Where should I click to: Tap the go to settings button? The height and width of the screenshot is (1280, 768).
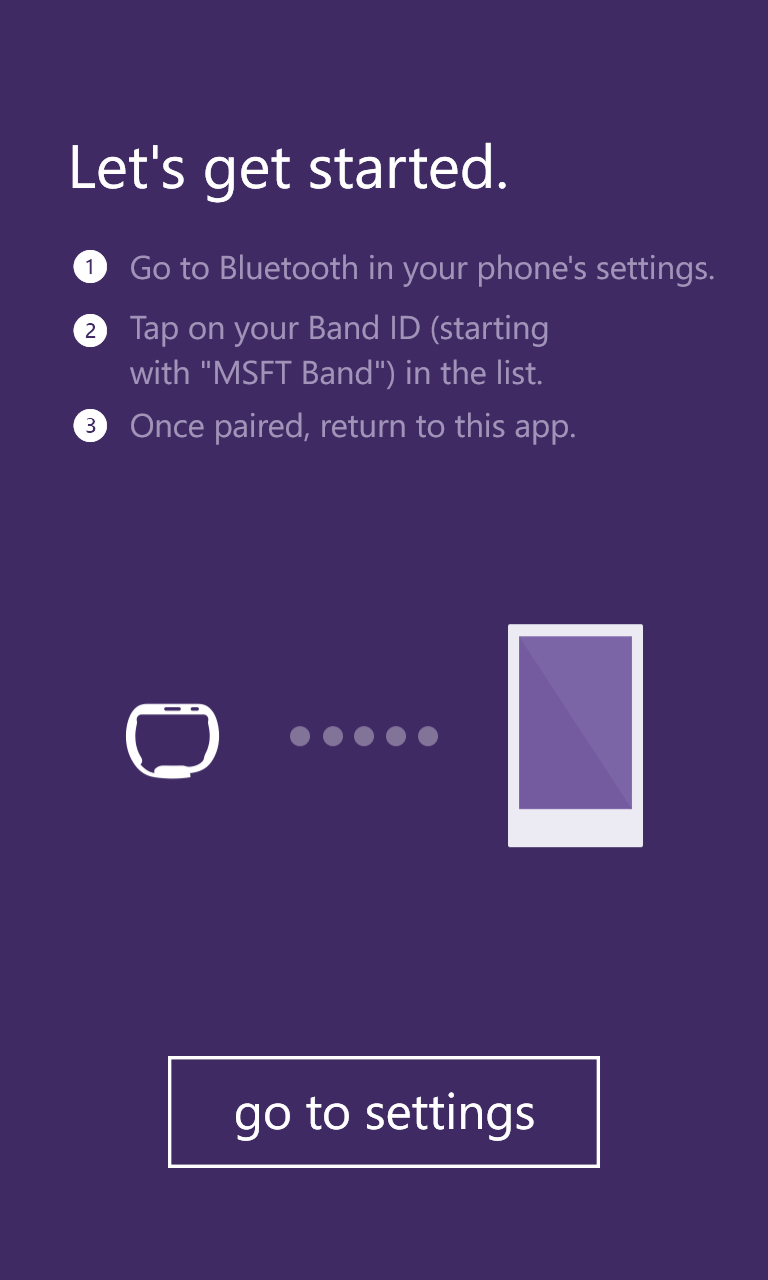(x=384, y=1112)
